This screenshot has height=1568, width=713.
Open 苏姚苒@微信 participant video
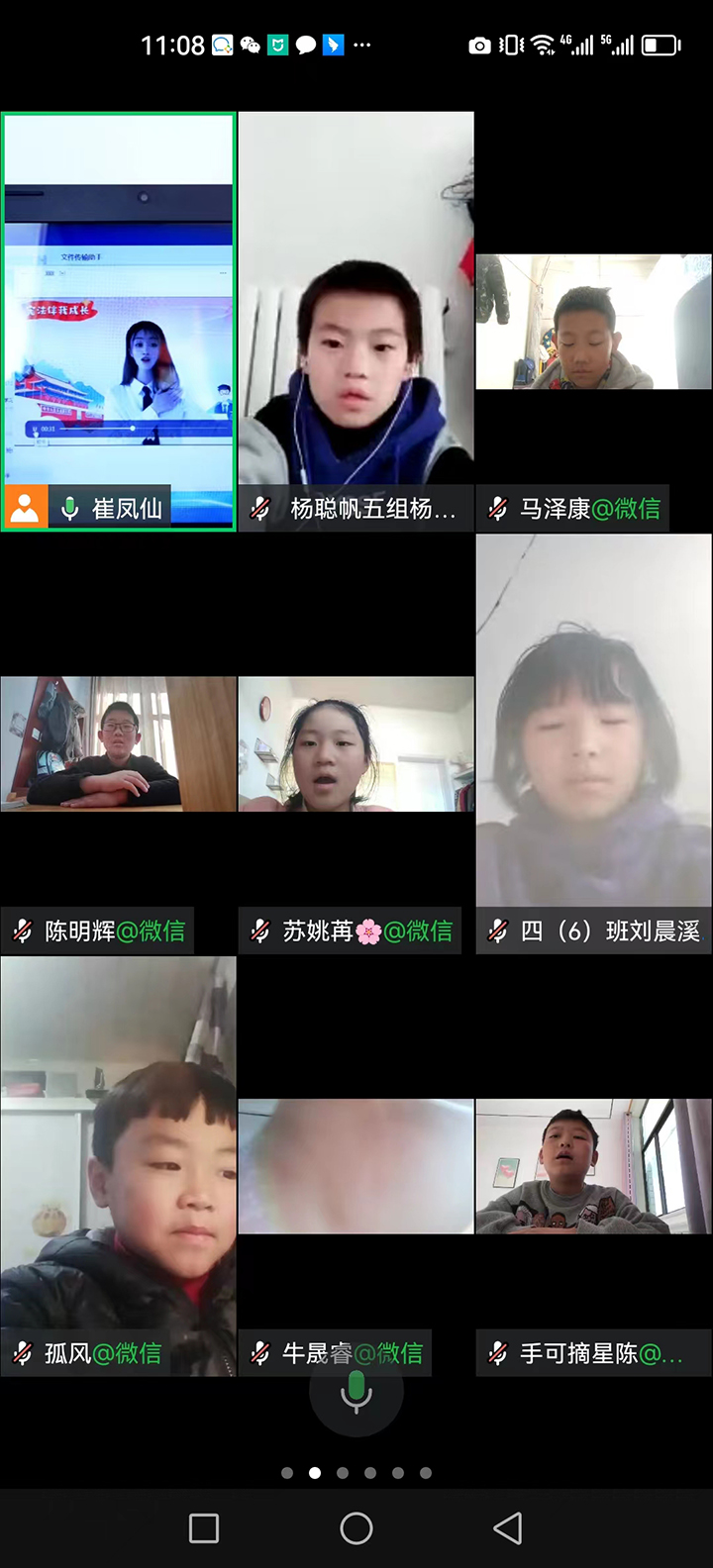tap(356, 744)
